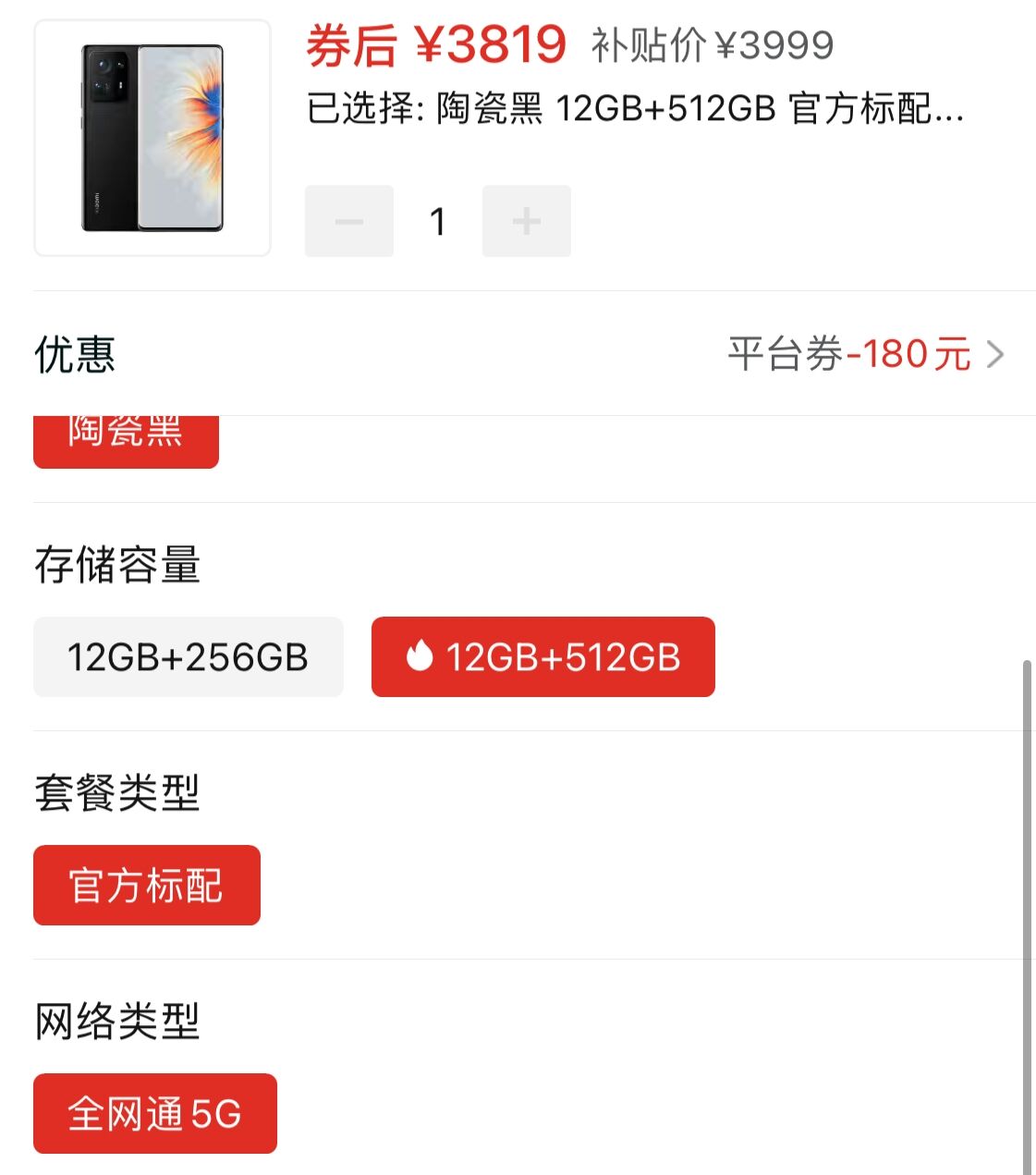
Task: Select the 12GB+512GB storage variant
Action: point(542,657)
